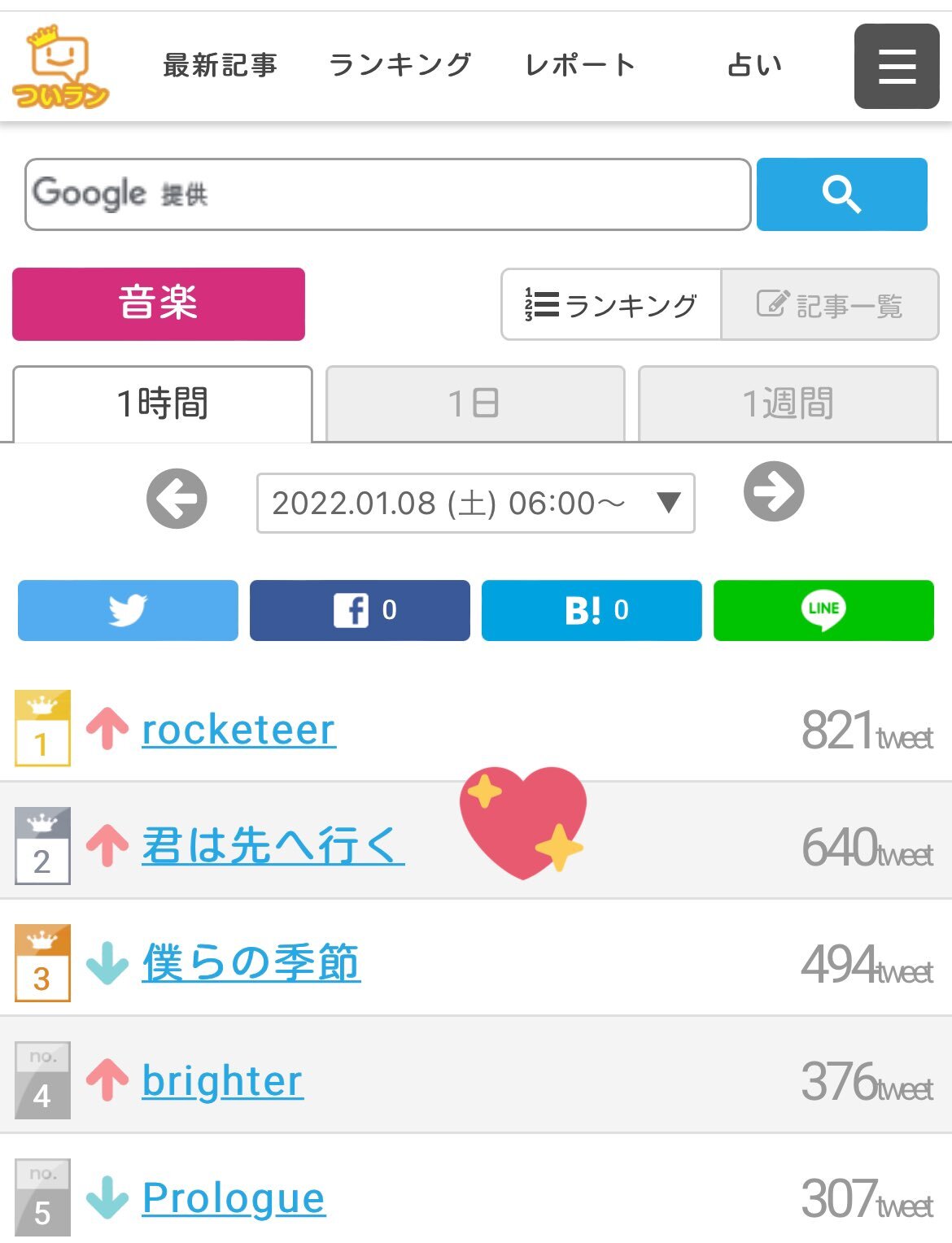Open the レポート page
The image size is (952, 1243).
click(x=580, y=65)
